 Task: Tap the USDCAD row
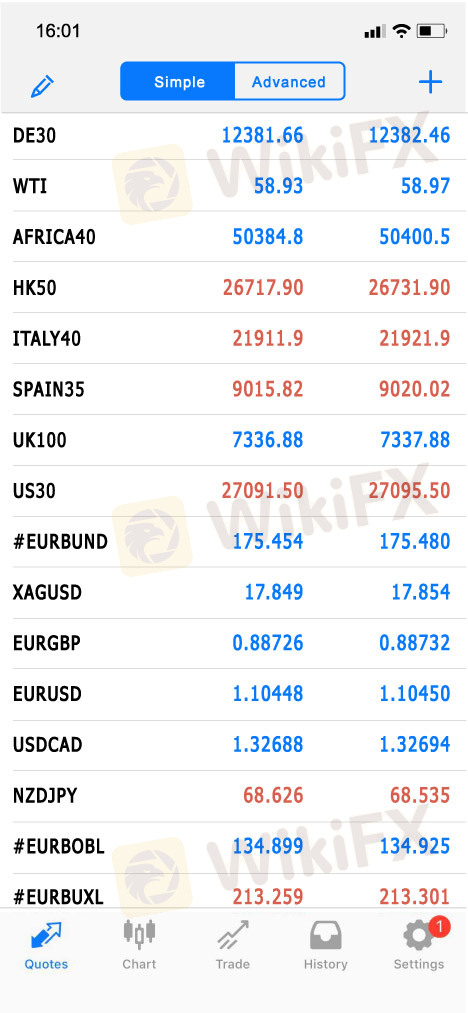coord(234,745)
